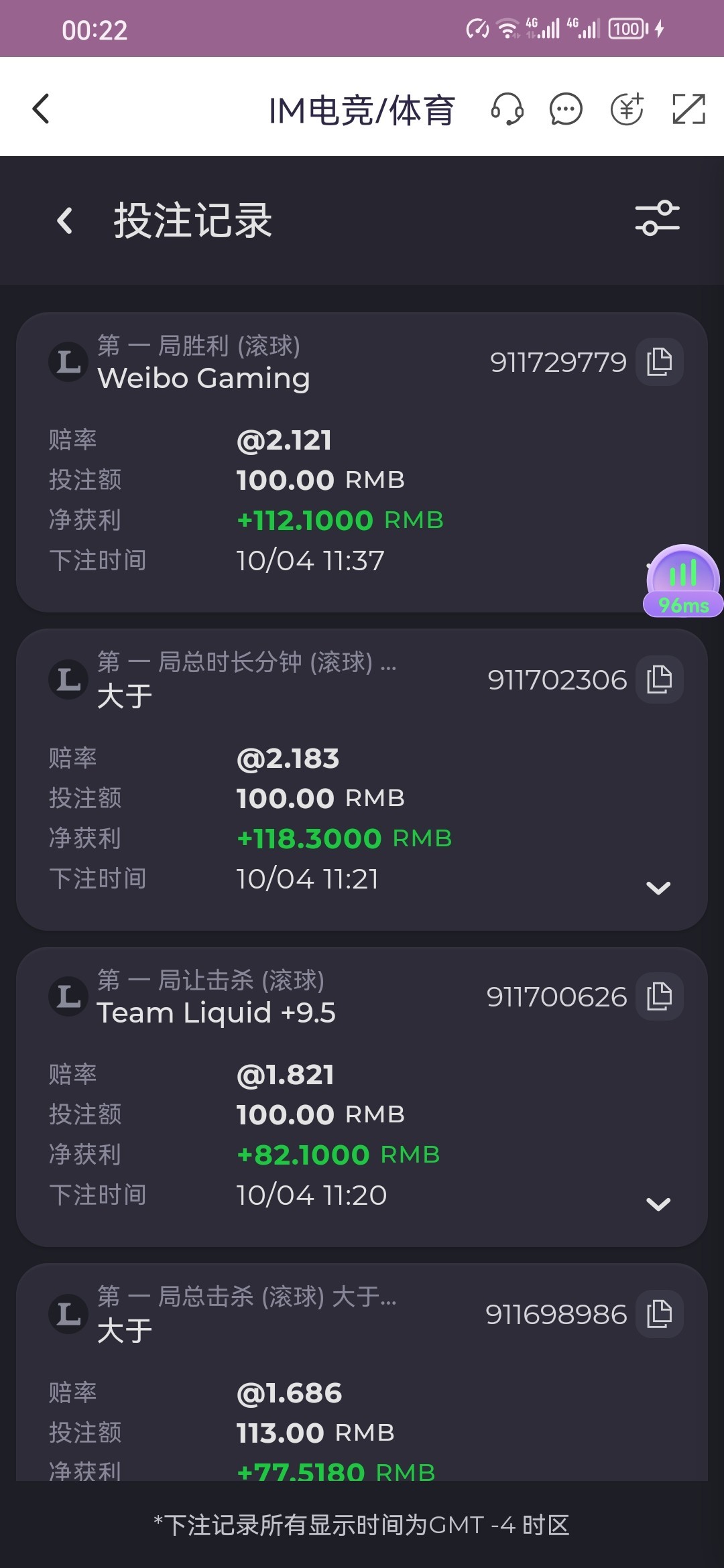The image size is (724, 1568).
Task: Copy bet ID 911700626
Action: click(x=660, y=996)
